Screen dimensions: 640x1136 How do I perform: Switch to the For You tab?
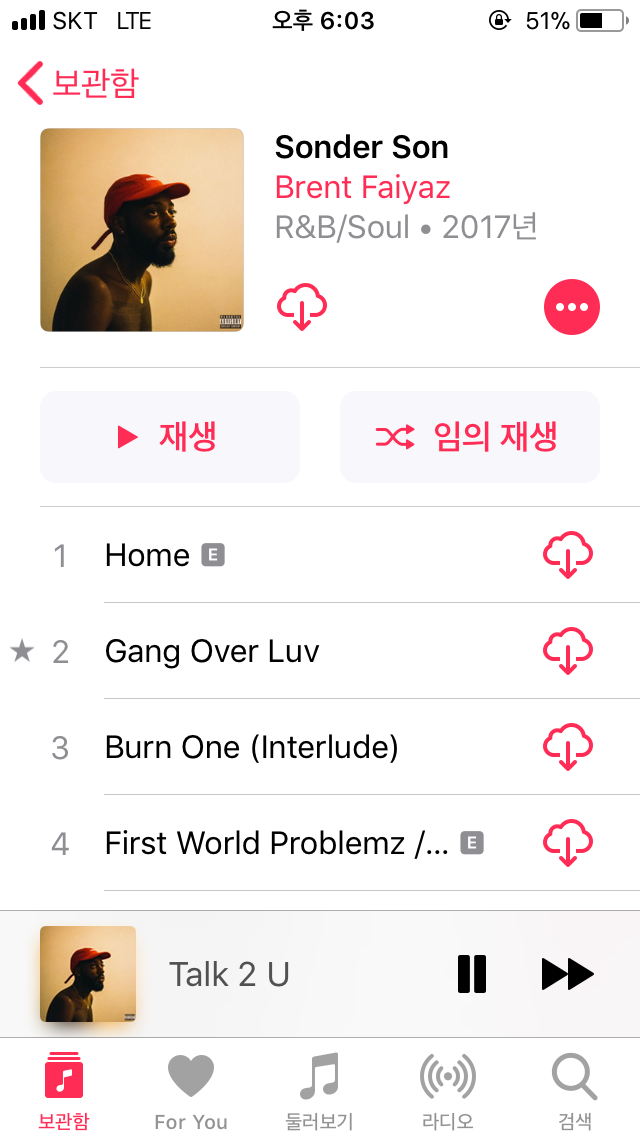(x=191, y=1091)
